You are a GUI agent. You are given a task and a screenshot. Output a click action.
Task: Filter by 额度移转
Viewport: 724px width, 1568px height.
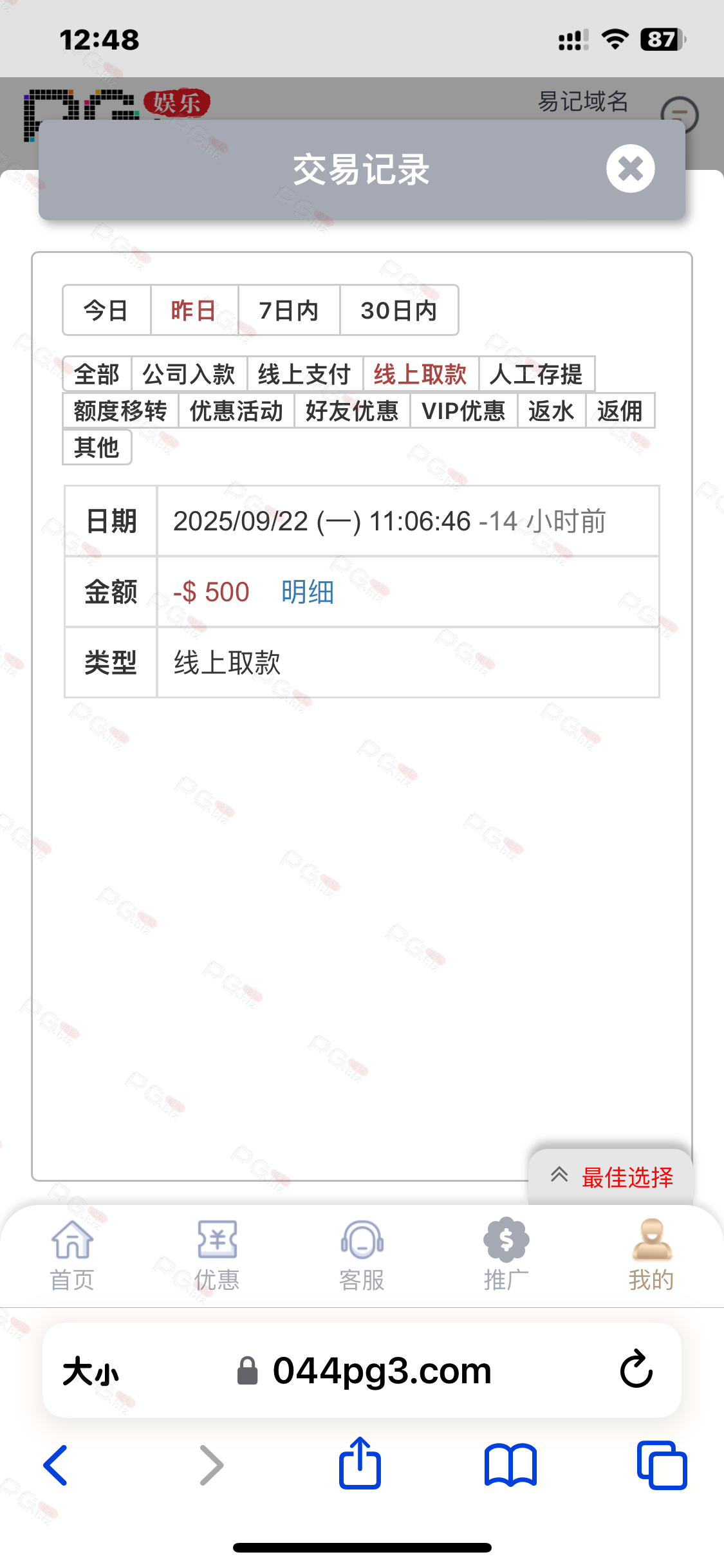point(120,411)
